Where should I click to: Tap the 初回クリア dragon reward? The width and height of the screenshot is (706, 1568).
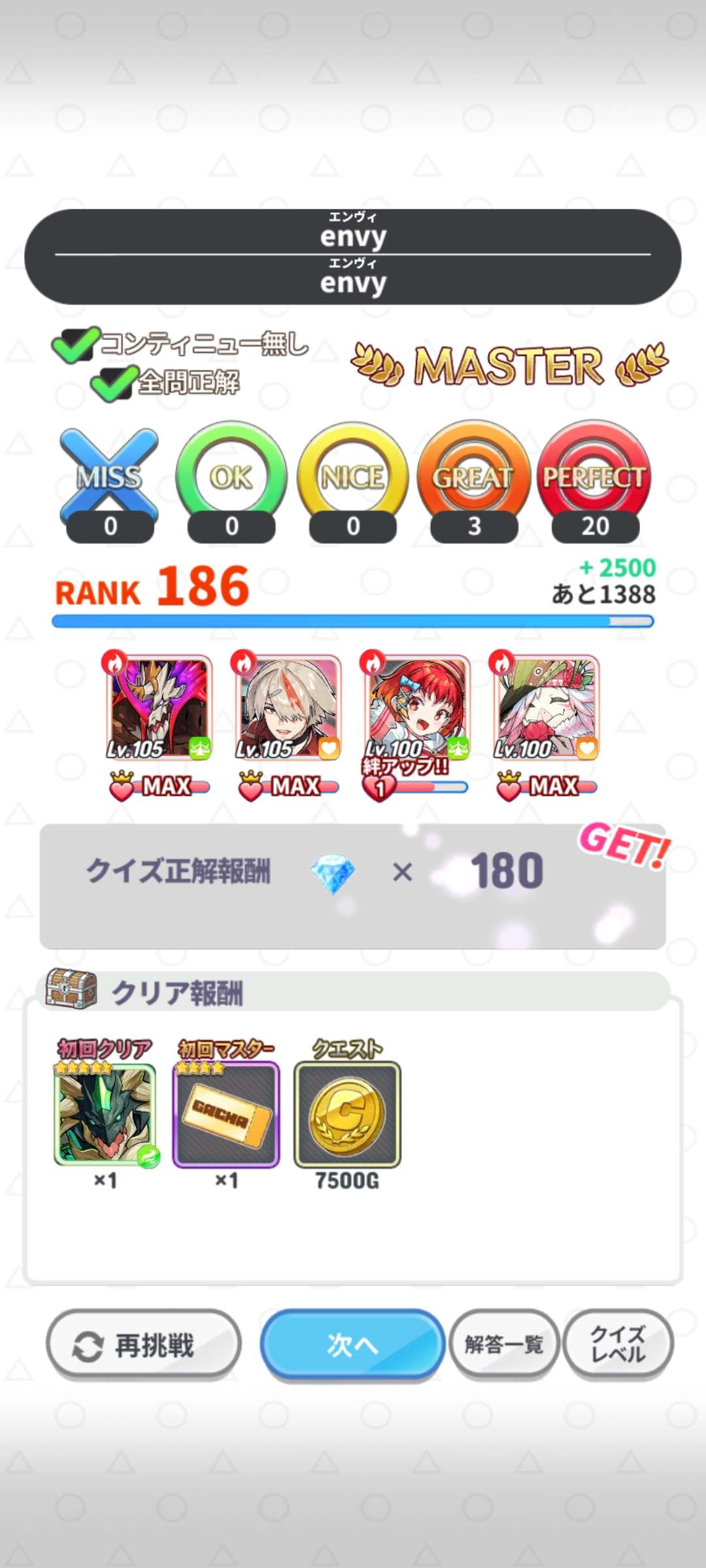(105, 1115)
